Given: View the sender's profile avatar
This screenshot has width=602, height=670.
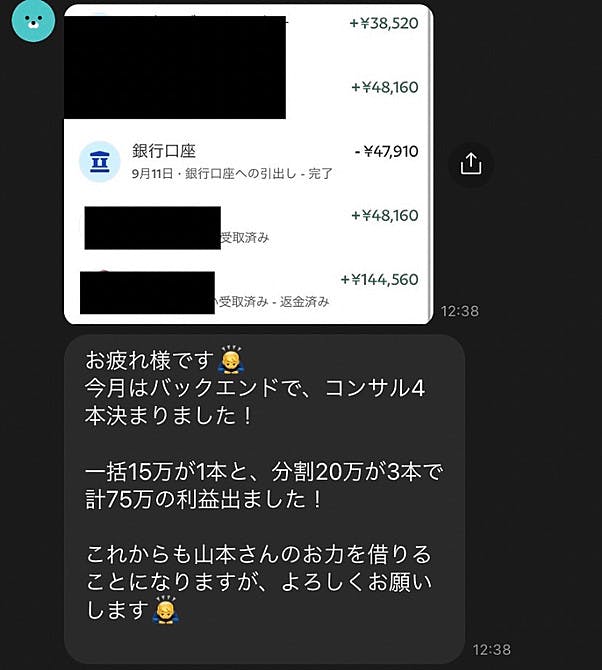Looking at the screenshot, I should tap(32, 20).
